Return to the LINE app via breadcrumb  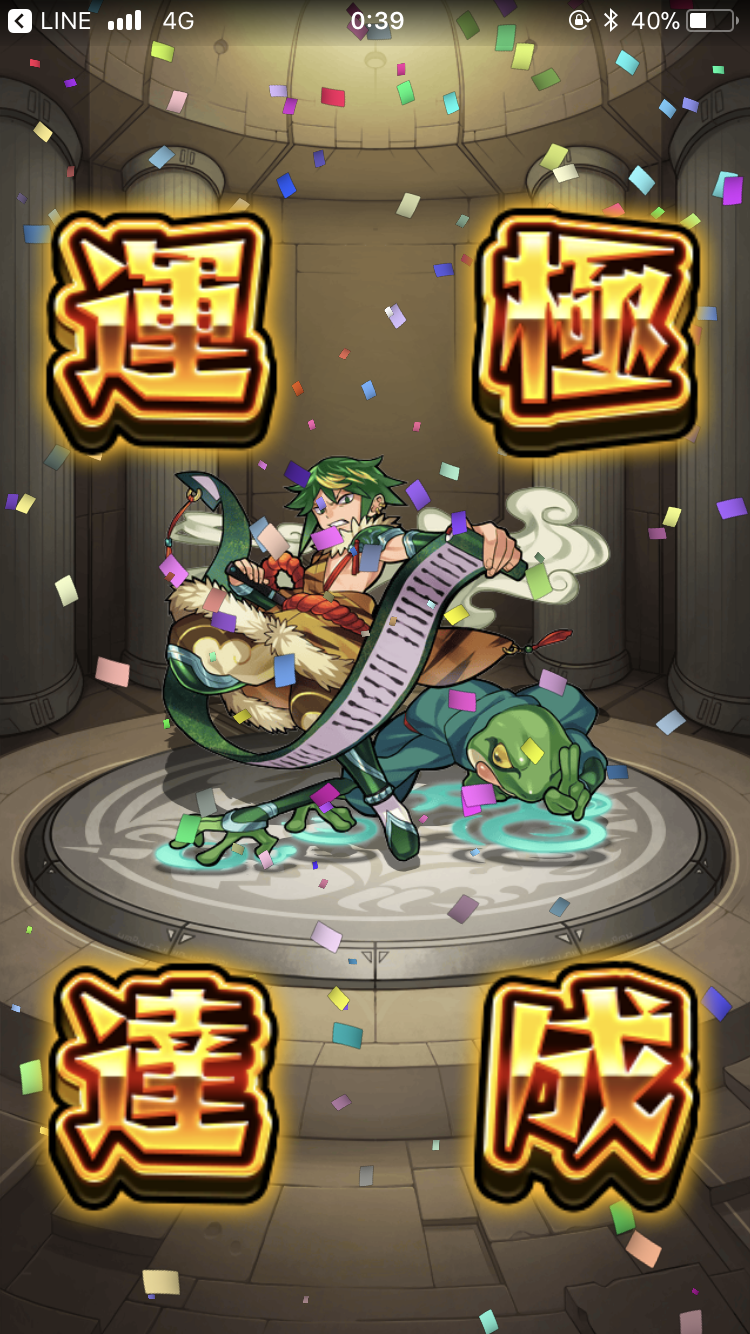[50, 20]
